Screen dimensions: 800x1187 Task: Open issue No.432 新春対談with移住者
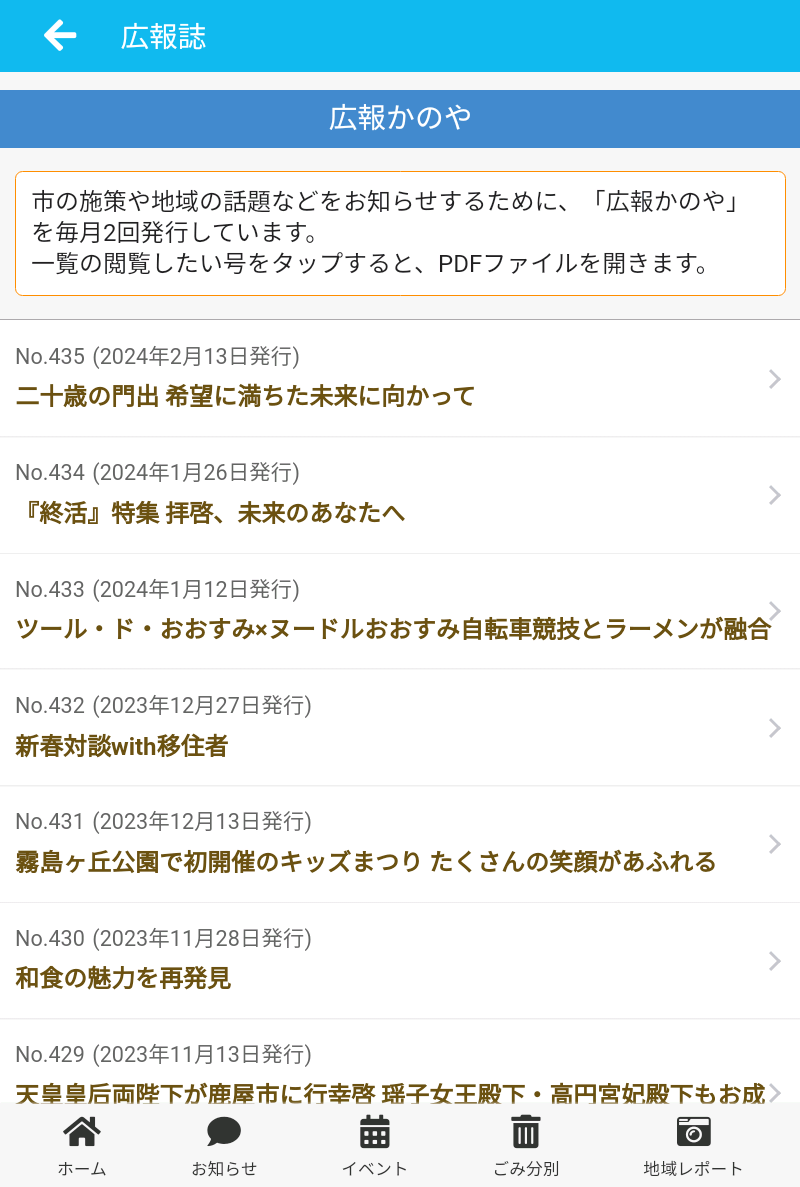(400, 728)
